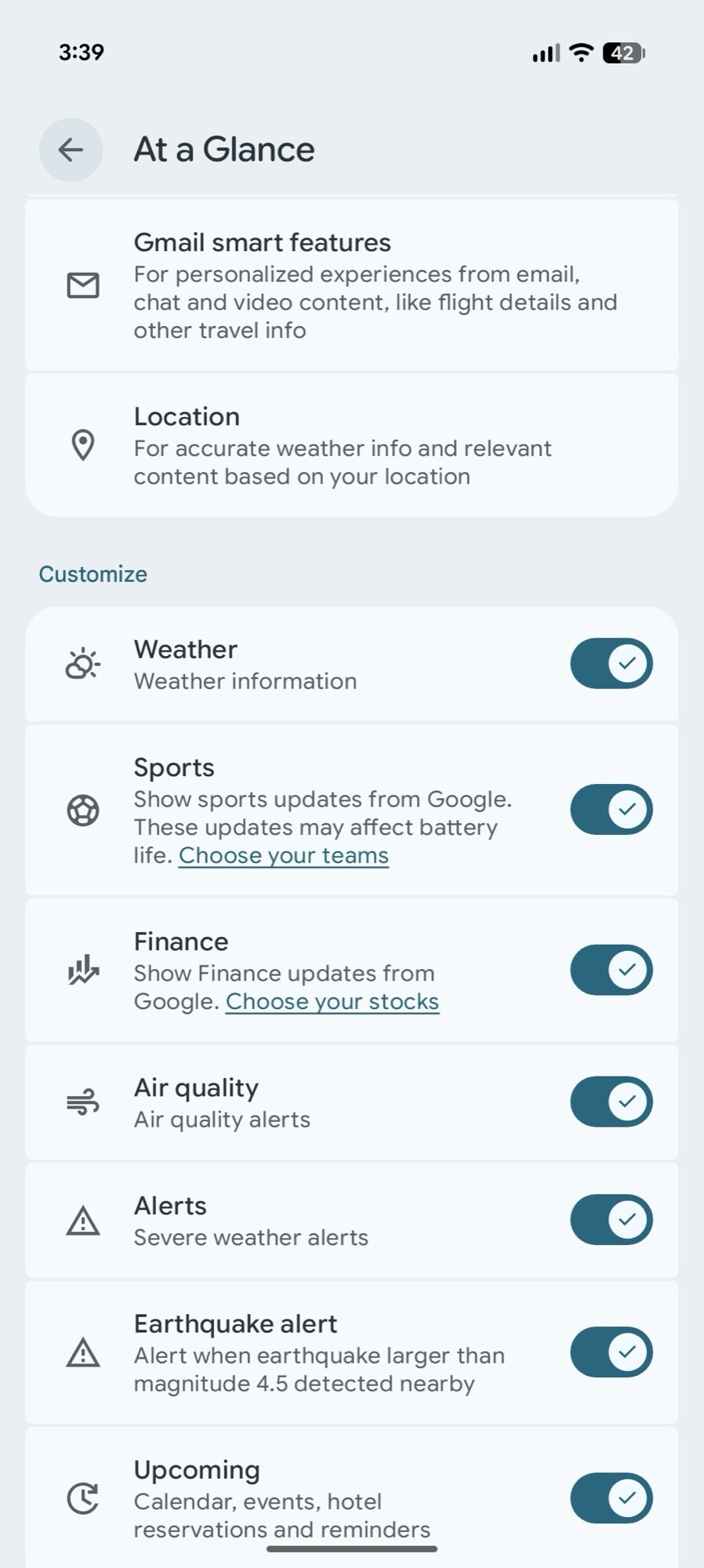Click the Air quality wind icon
Image resolution: width=704 pixels, height=1568 pixels.
(82, 1101)
